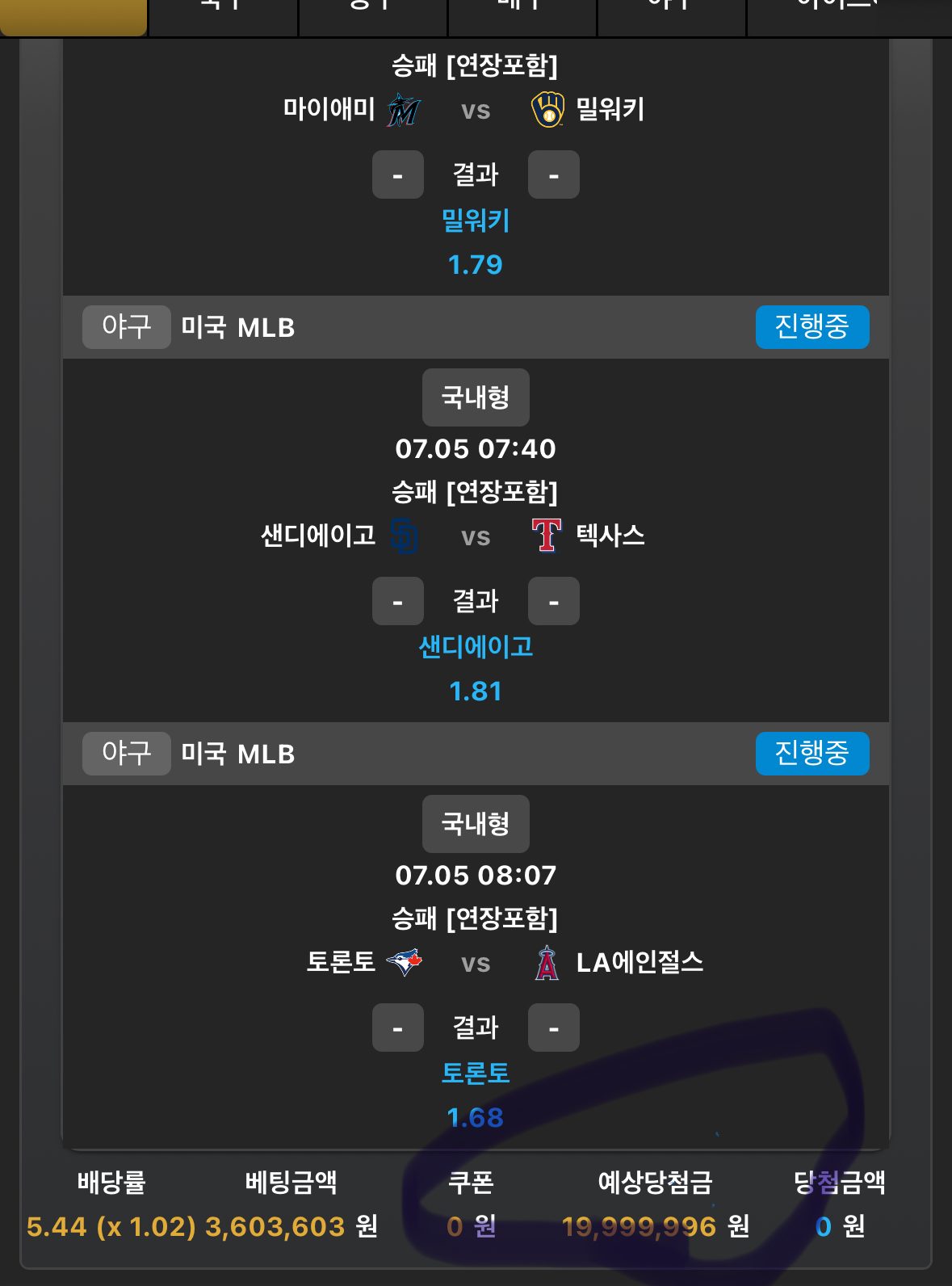This screenshot has height=1286, width=952.
Task: Select the gold highlighted tab at top
Action: point(73,17)
